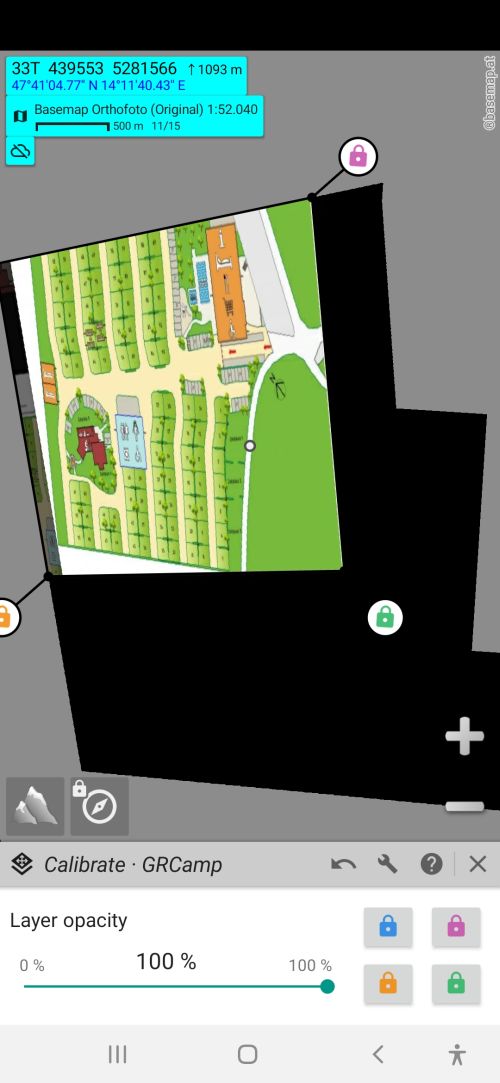Open the Basemap Orthofoto map selector
The width and height of the screenshot is (500, 1083).
pyautogui.click(x=135, y=116)
